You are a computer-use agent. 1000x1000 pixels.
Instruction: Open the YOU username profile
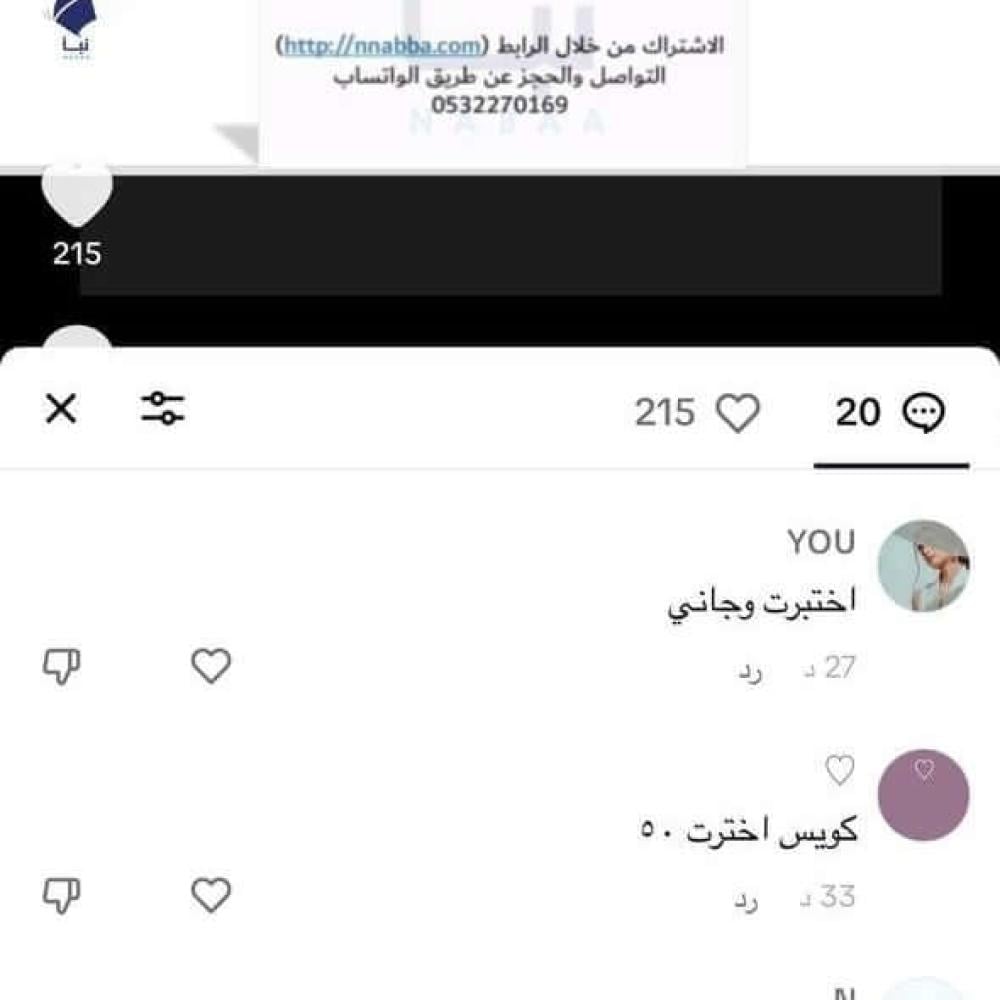[821, 542]
